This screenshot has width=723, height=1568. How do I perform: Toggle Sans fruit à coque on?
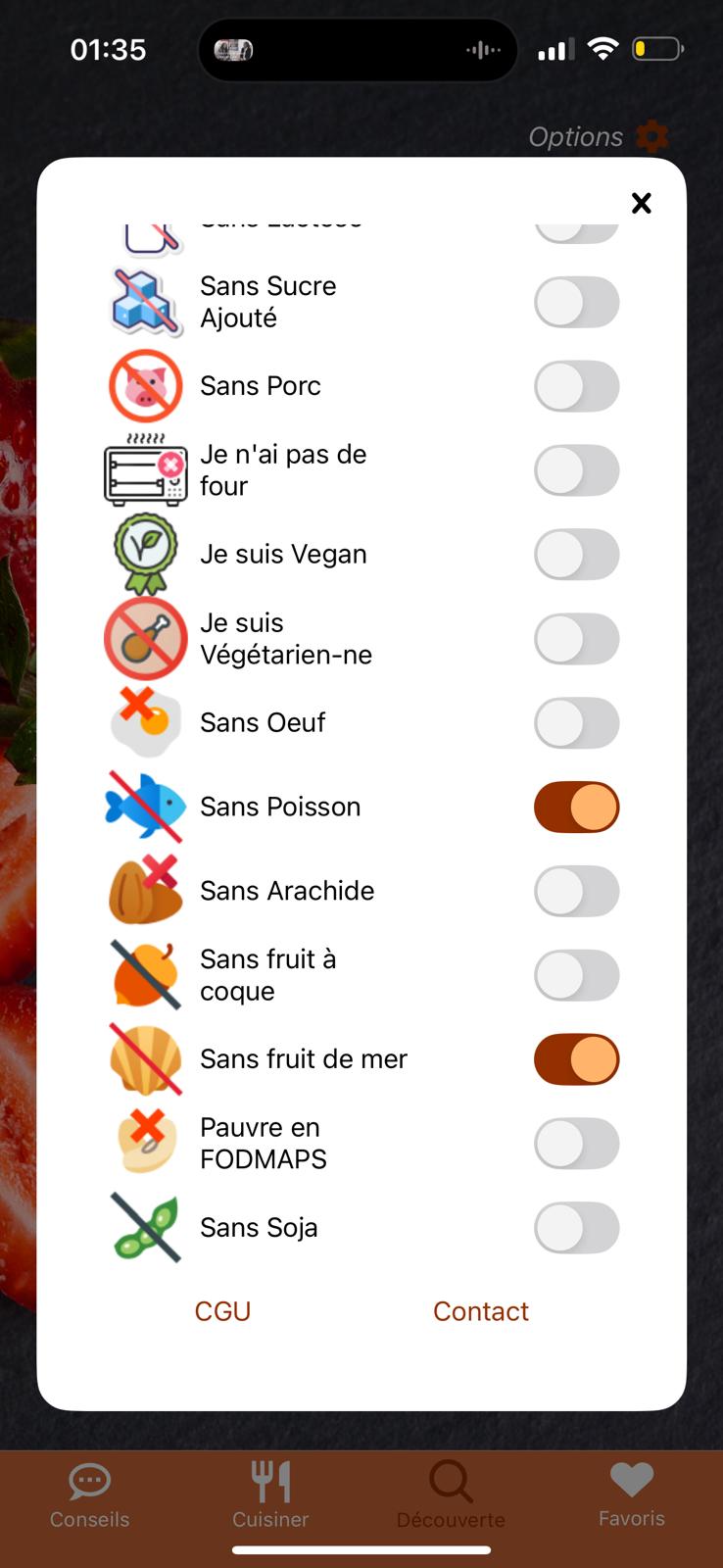click(576, 976)
